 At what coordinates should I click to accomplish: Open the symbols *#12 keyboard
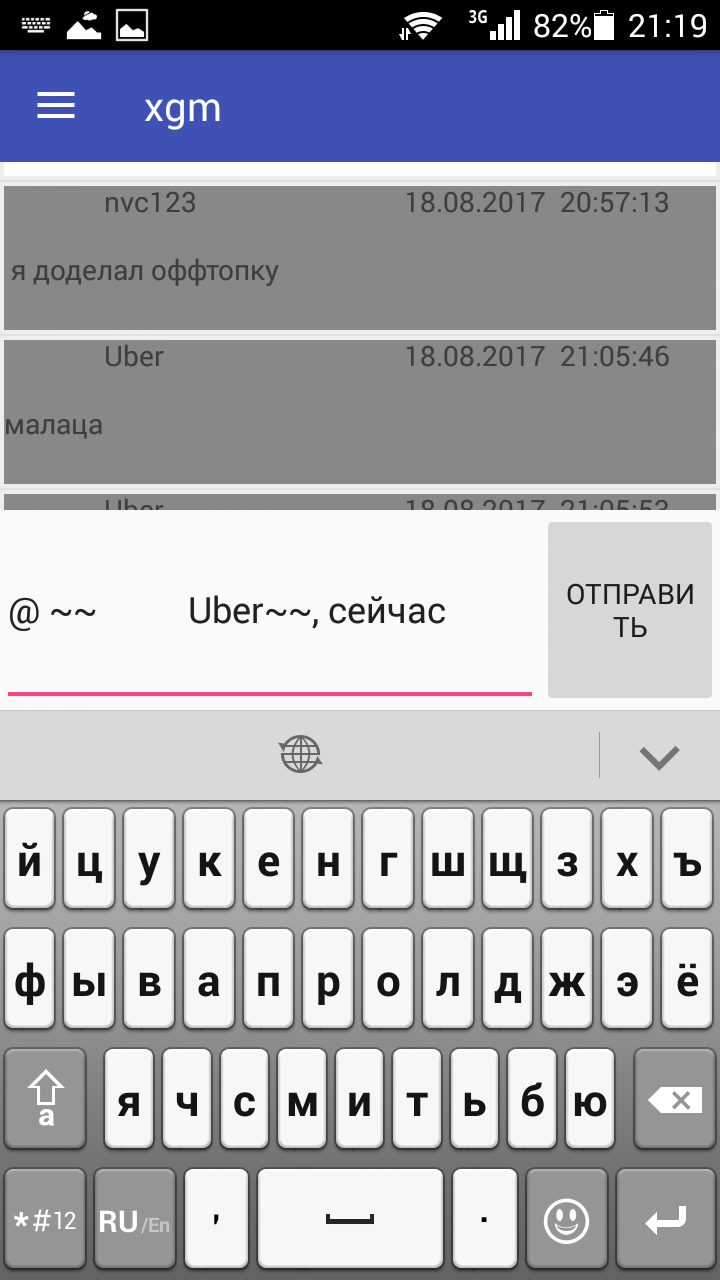pos(45,1221)
